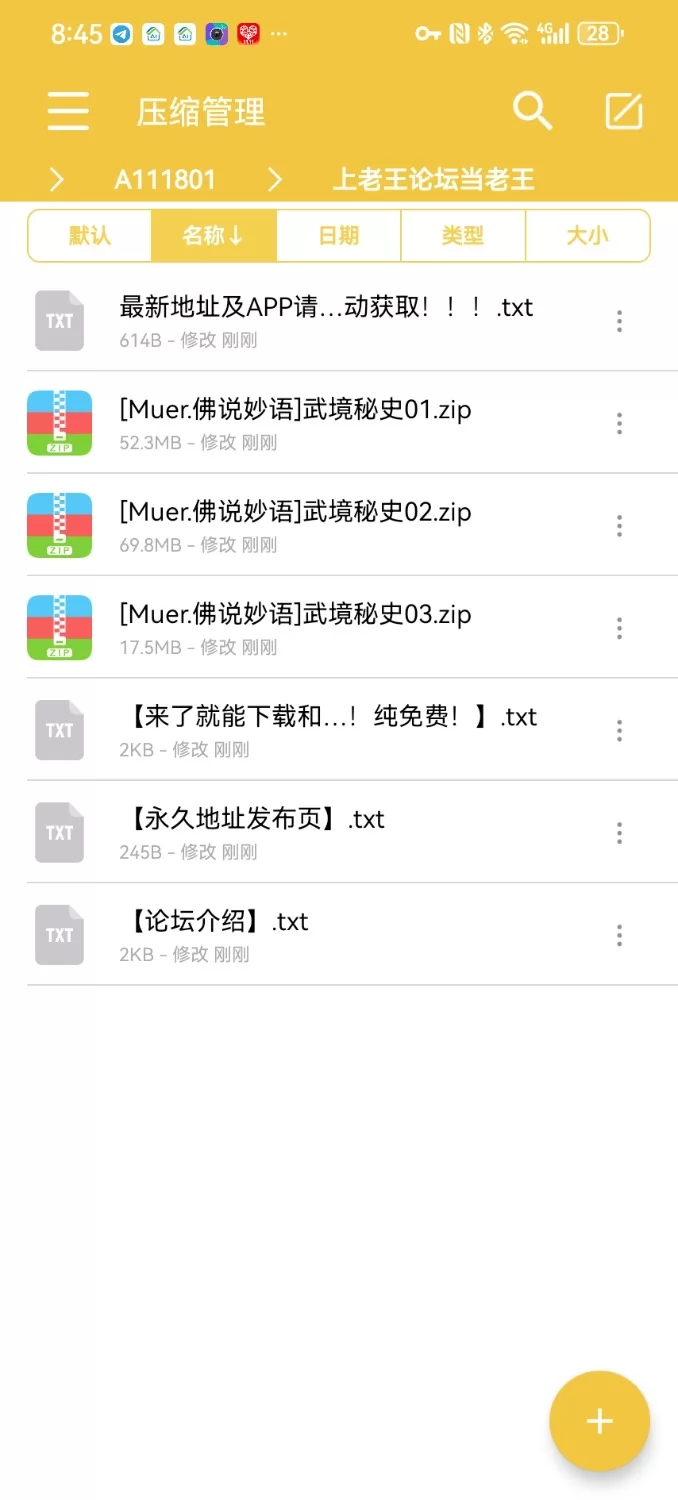This screenshot has height=1500, width=678.
Task: Show more options for 武境秘史03.zip
Action: (x=619, y=628)
